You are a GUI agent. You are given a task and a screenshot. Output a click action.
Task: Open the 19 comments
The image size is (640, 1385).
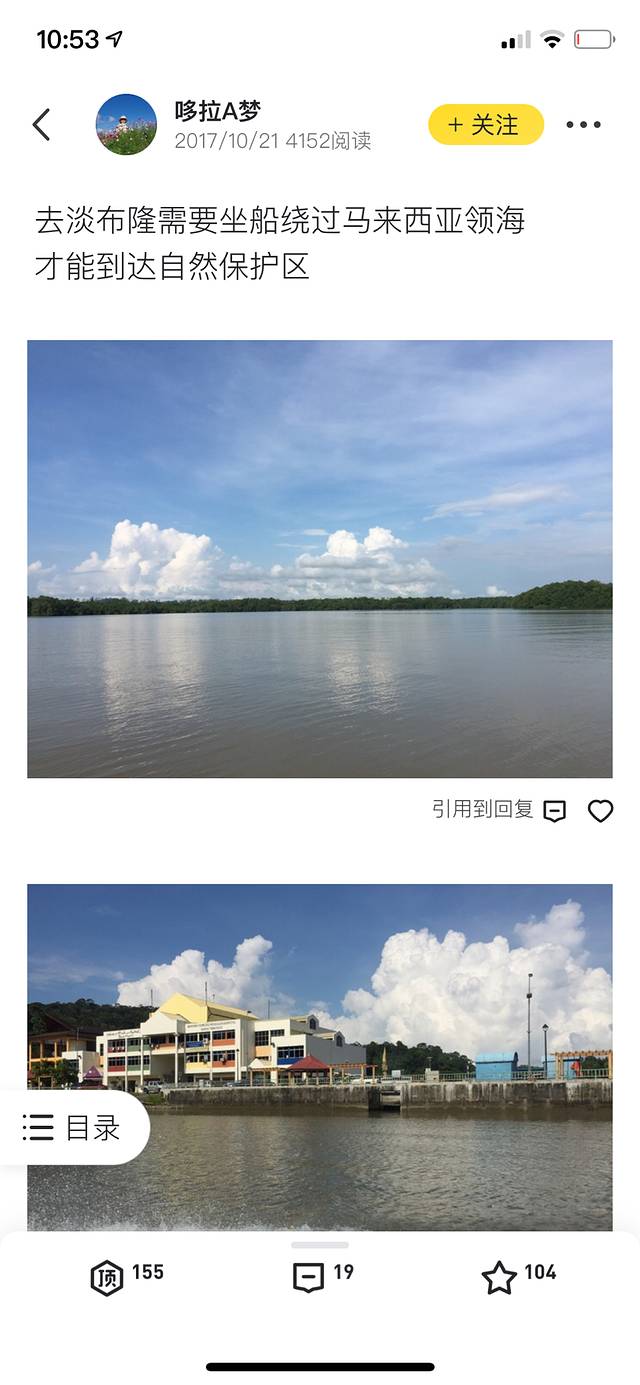309,1277
